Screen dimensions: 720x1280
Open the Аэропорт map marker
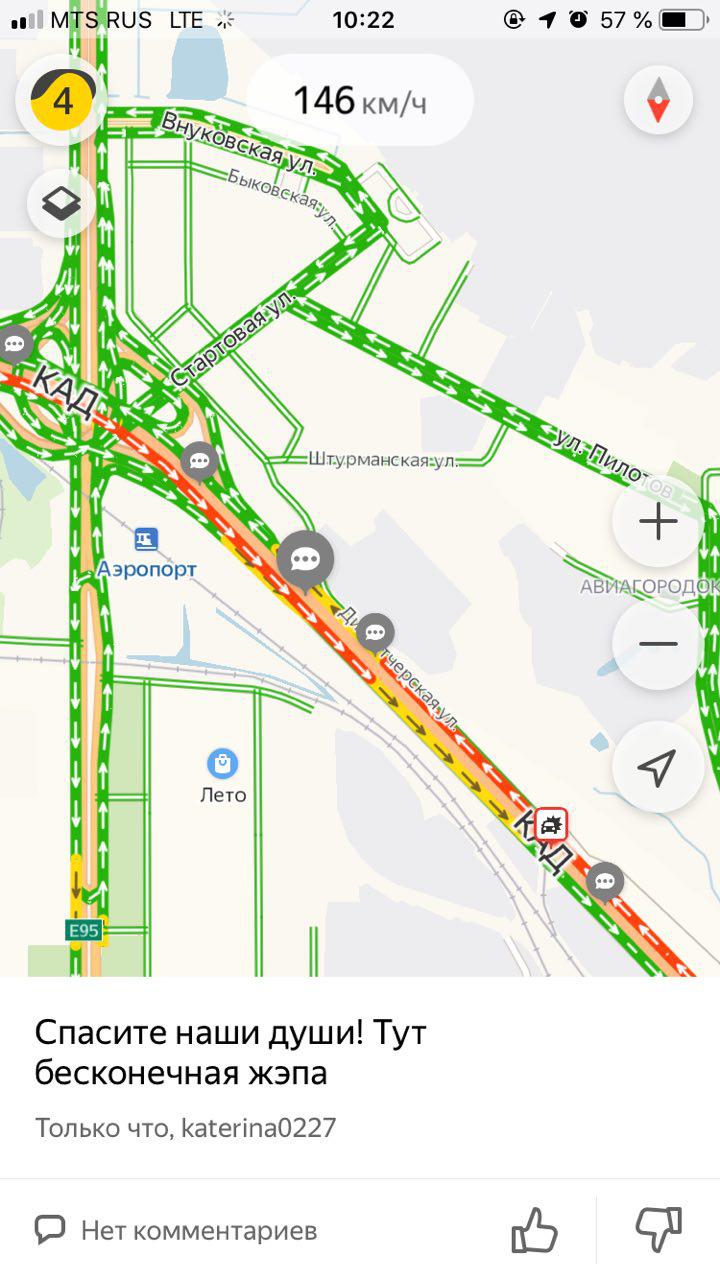[147, 540]
